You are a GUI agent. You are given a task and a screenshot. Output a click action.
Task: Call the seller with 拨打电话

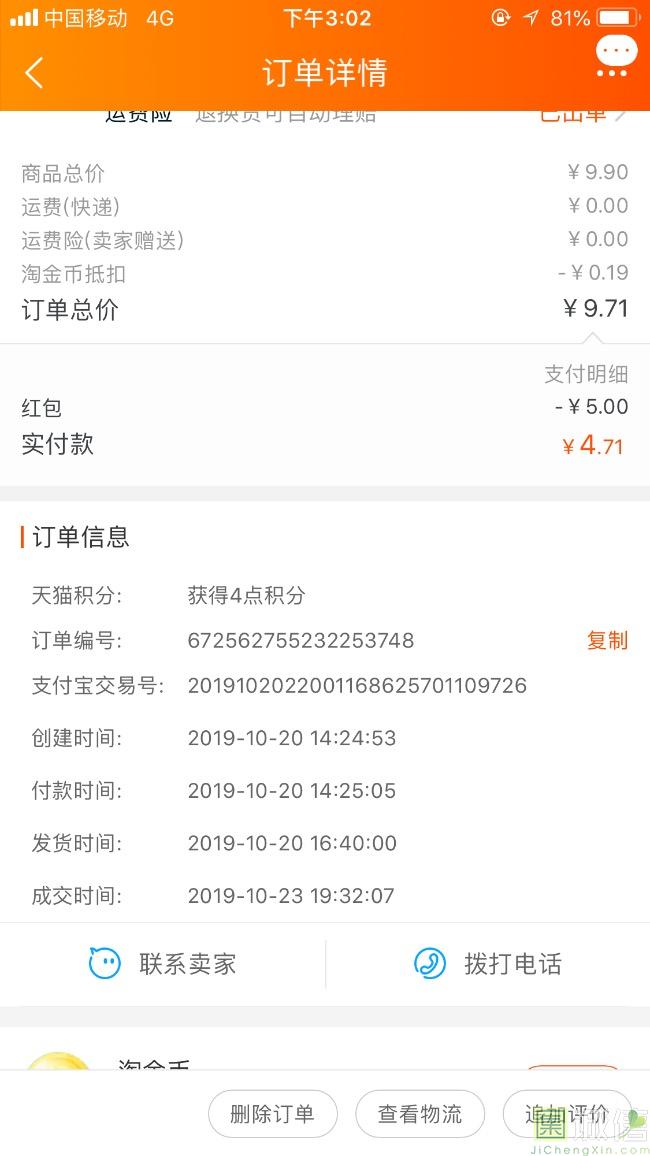tap(488, 964)
